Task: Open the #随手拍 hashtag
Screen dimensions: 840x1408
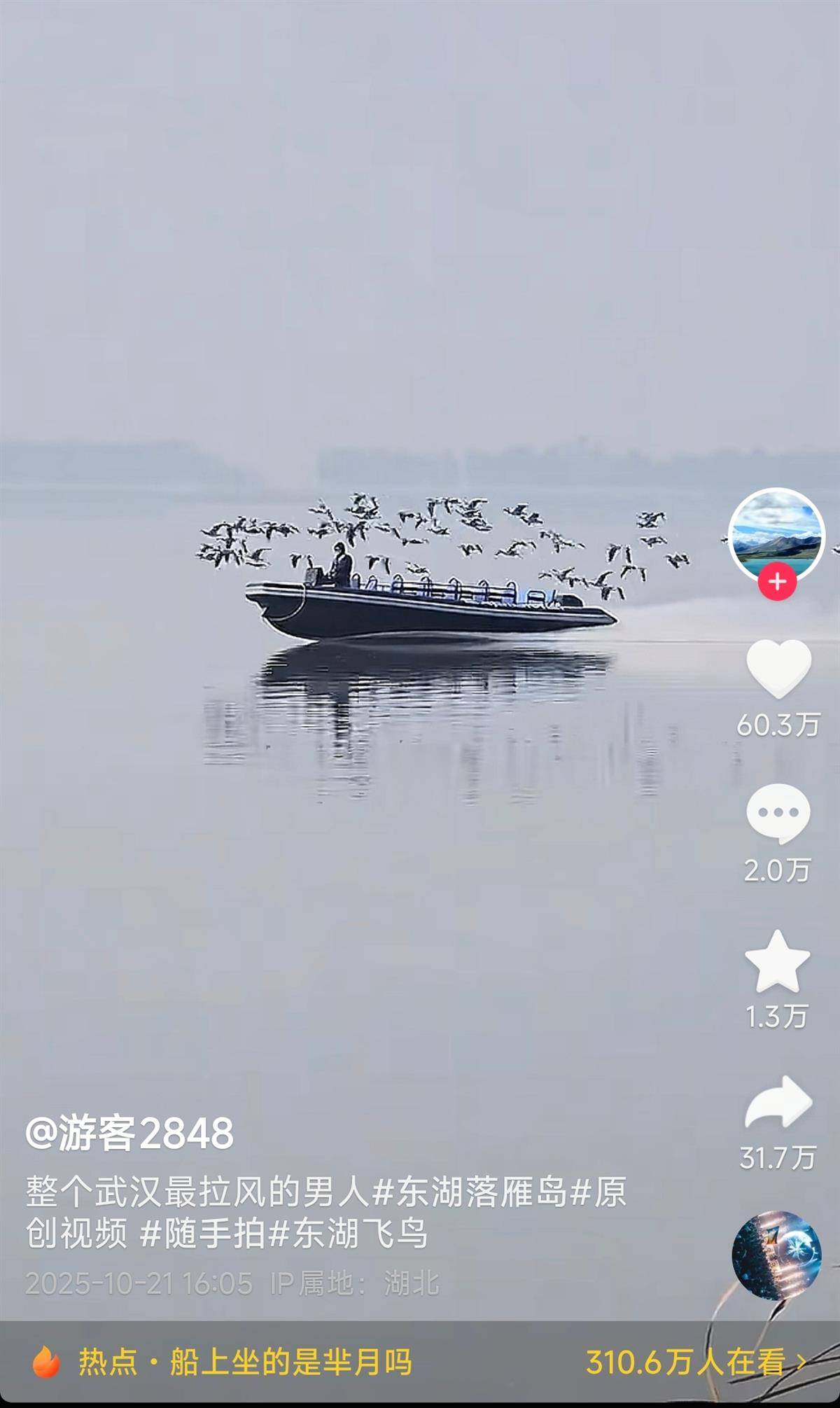Action: 203,1234
